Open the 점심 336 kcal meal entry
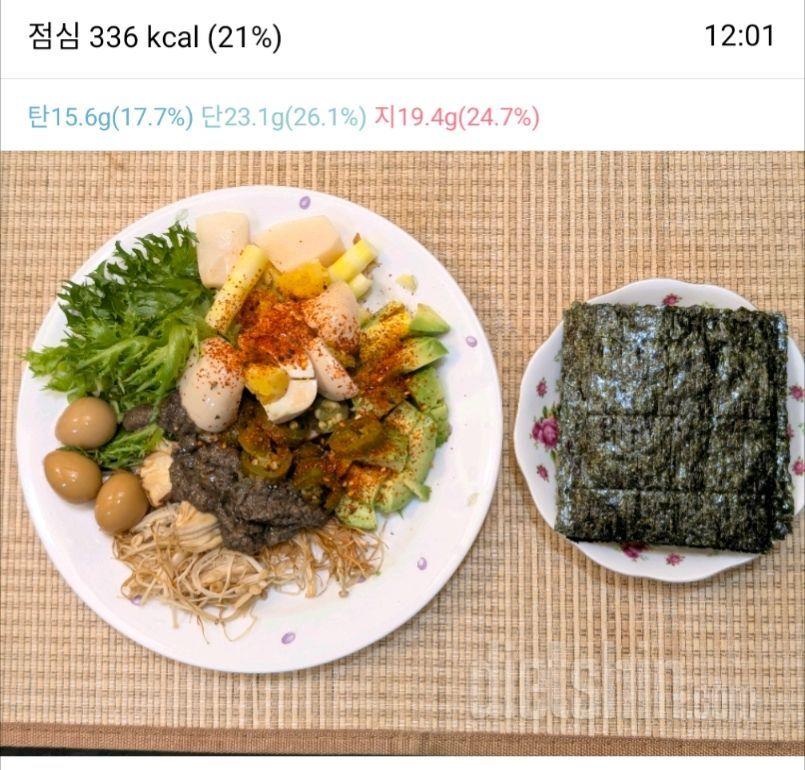Image resolution: width=805 pixels, height=770 pixels. pyautogui.click(x=155, y=38)
